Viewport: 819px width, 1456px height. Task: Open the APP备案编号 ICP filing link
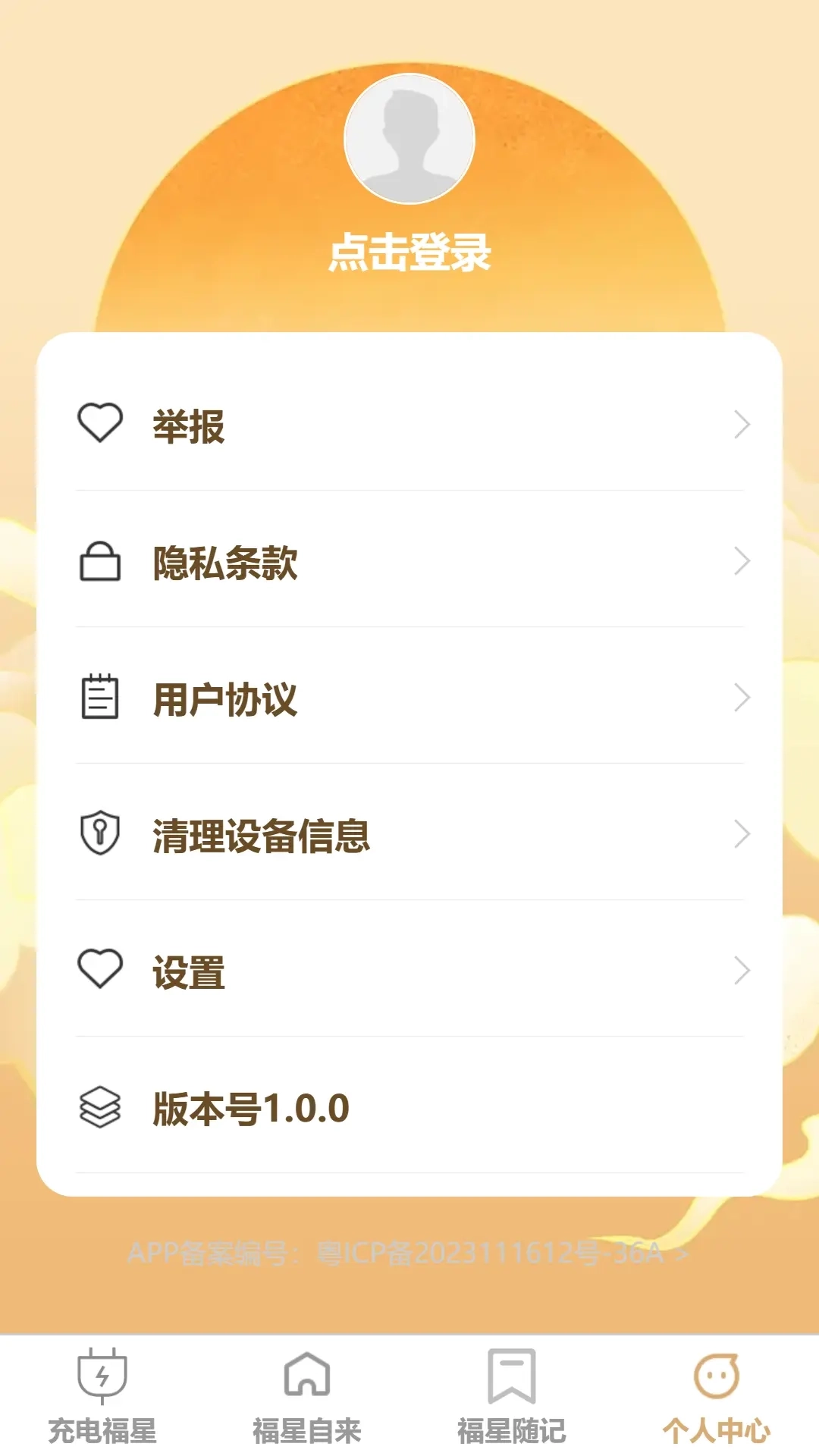click(409, 1250)
